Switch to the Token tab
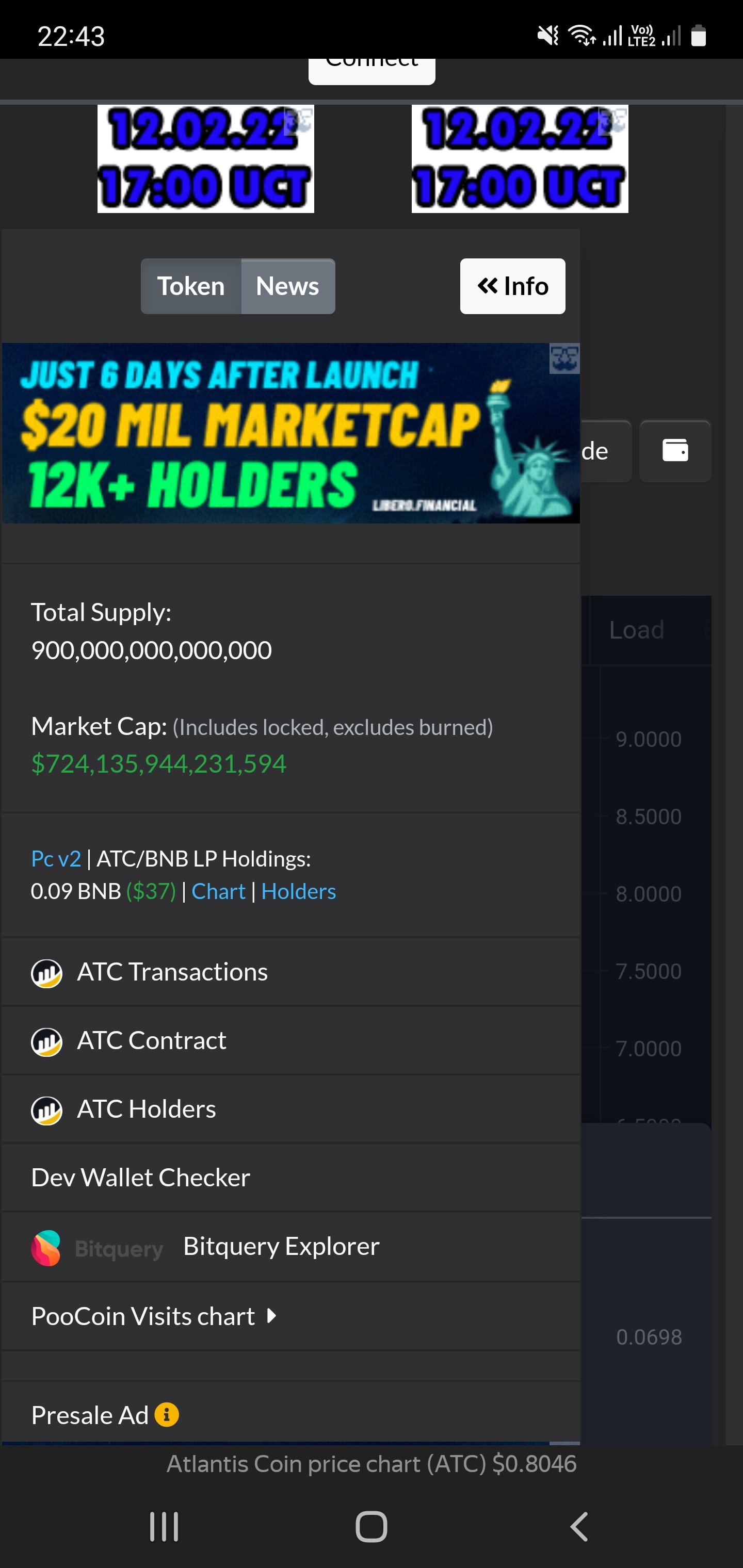 [x=190, y=286]
